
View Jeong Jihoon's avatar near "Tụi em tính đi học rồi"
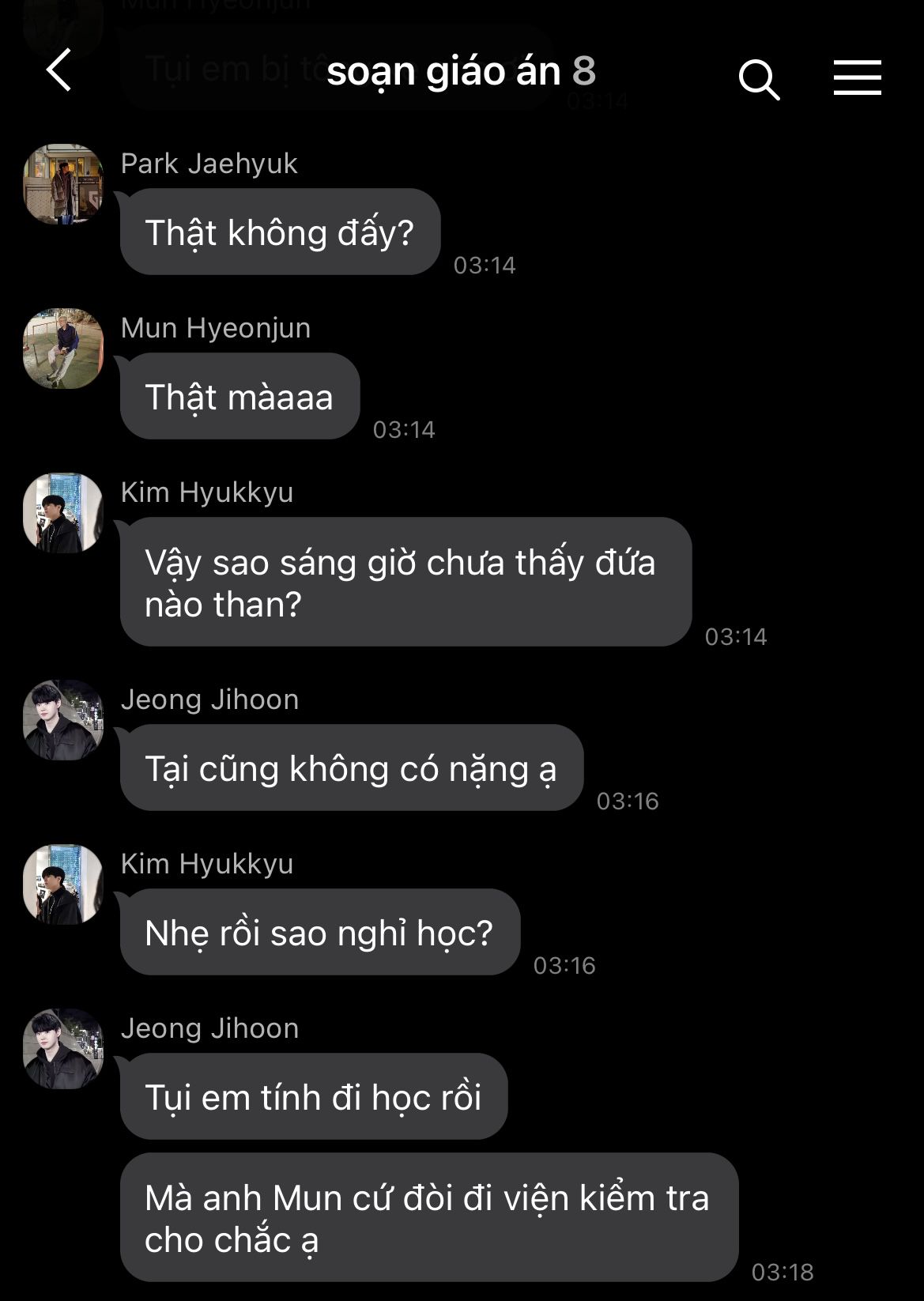click(63, 1049)
